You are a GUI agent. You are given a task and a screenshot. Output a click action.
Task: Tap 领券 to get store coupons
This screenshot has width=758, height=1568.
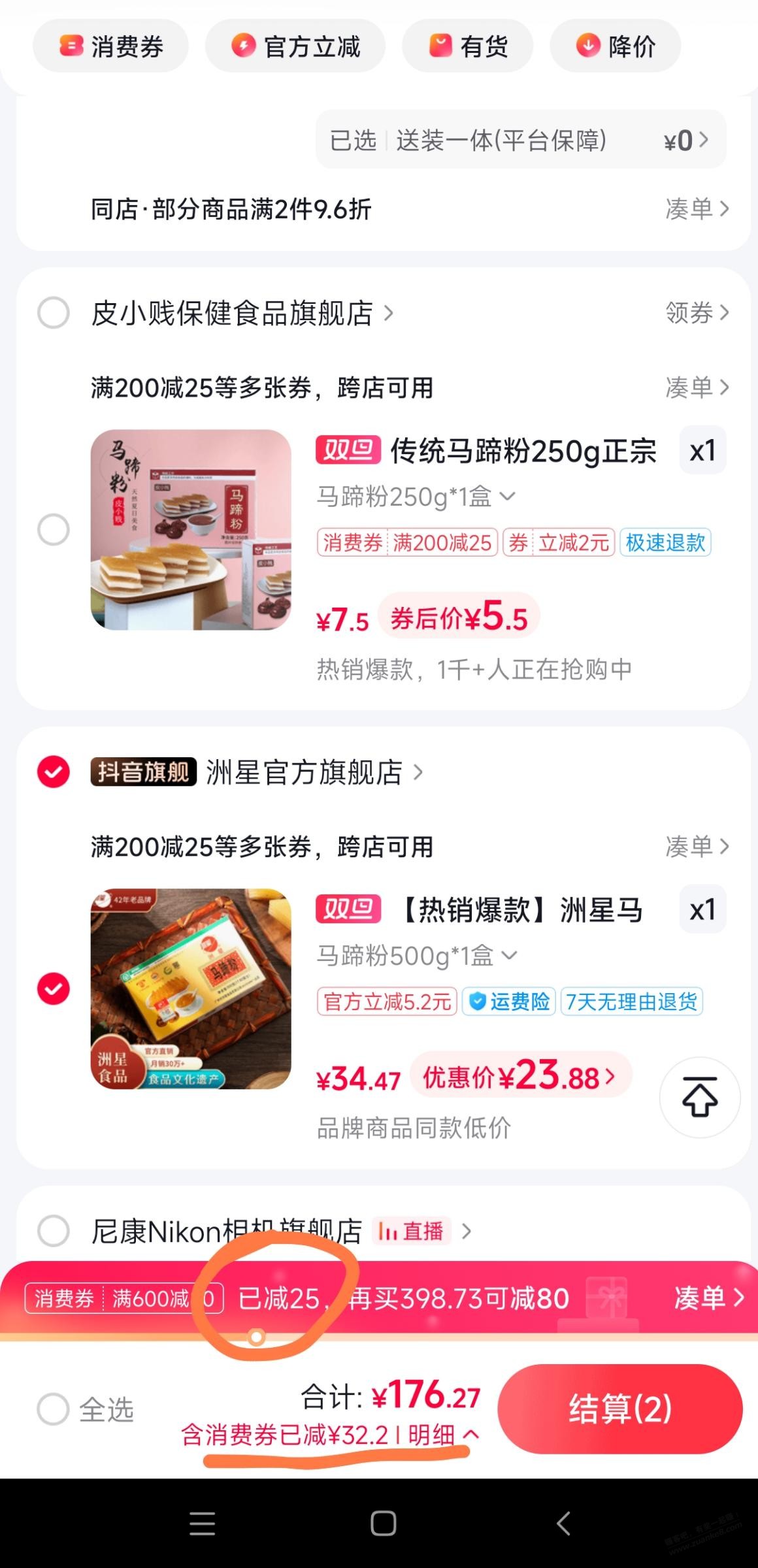point(697,313)
